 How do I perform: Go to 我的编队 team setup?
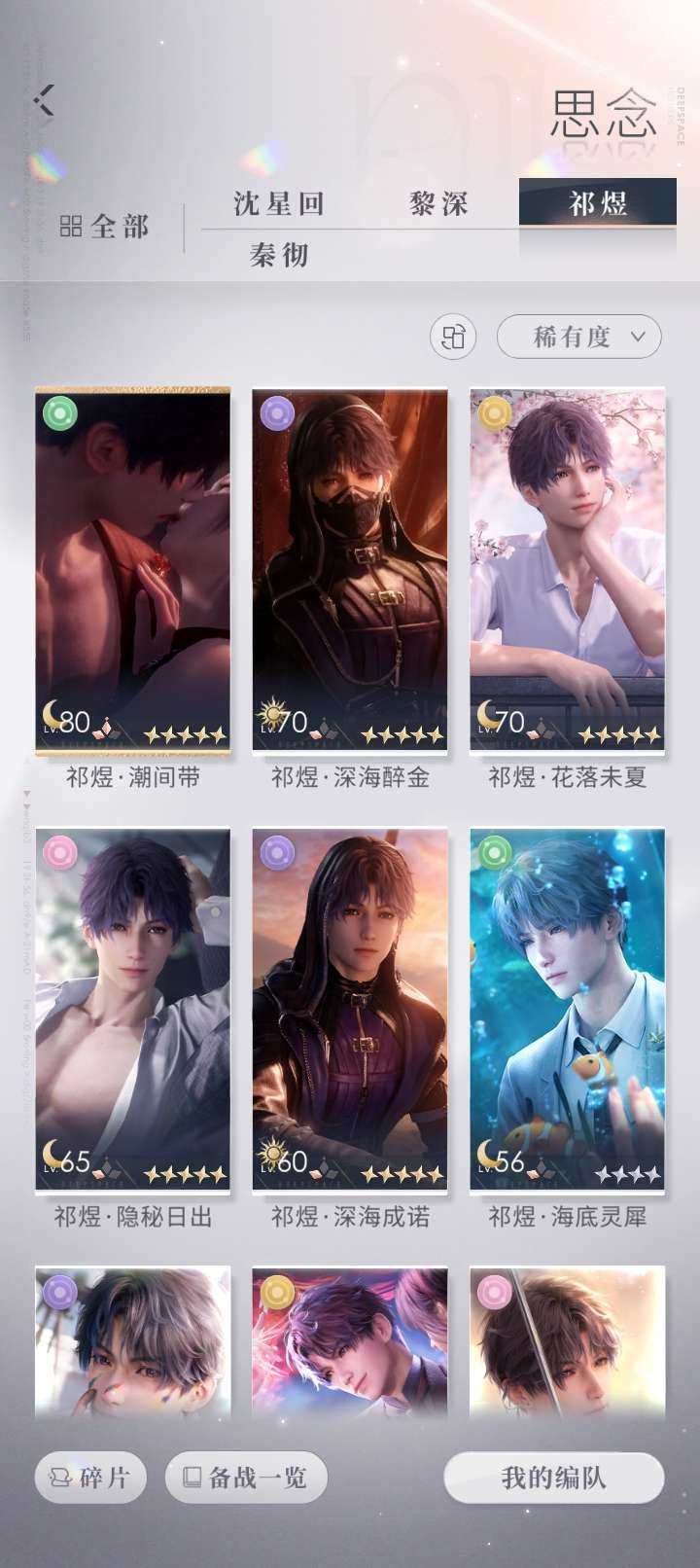(553, 1478)
